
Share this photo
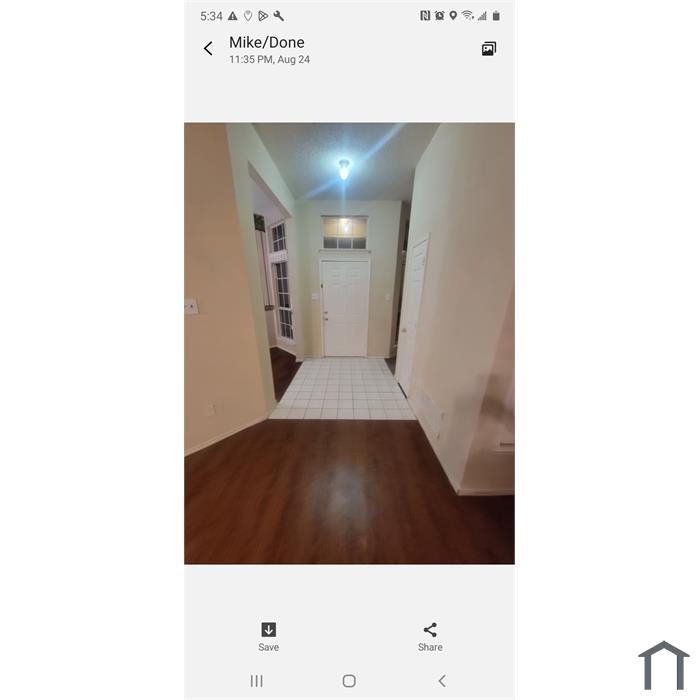(x=430, y=635)
